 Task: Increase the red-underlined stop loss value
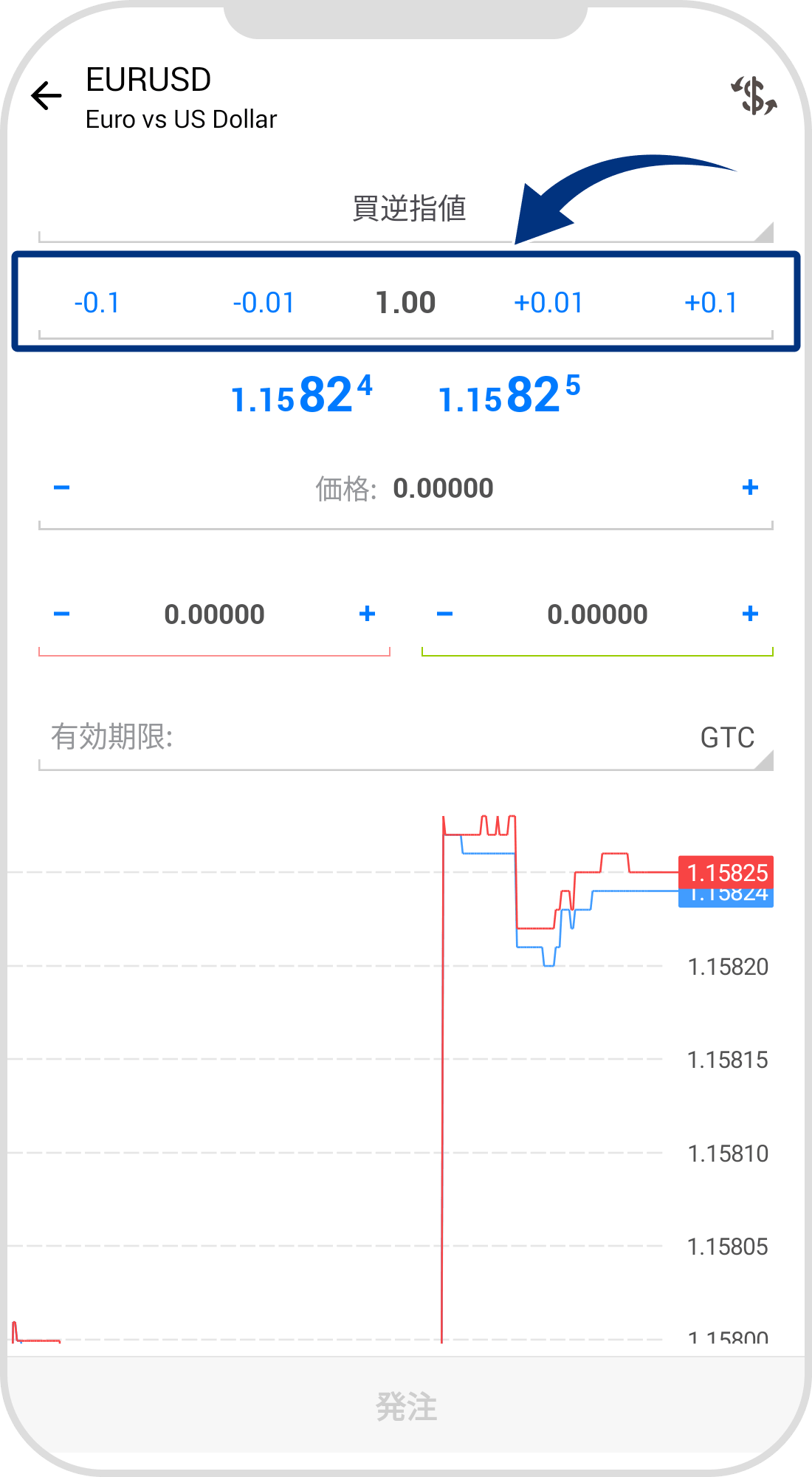pos(367,614)
